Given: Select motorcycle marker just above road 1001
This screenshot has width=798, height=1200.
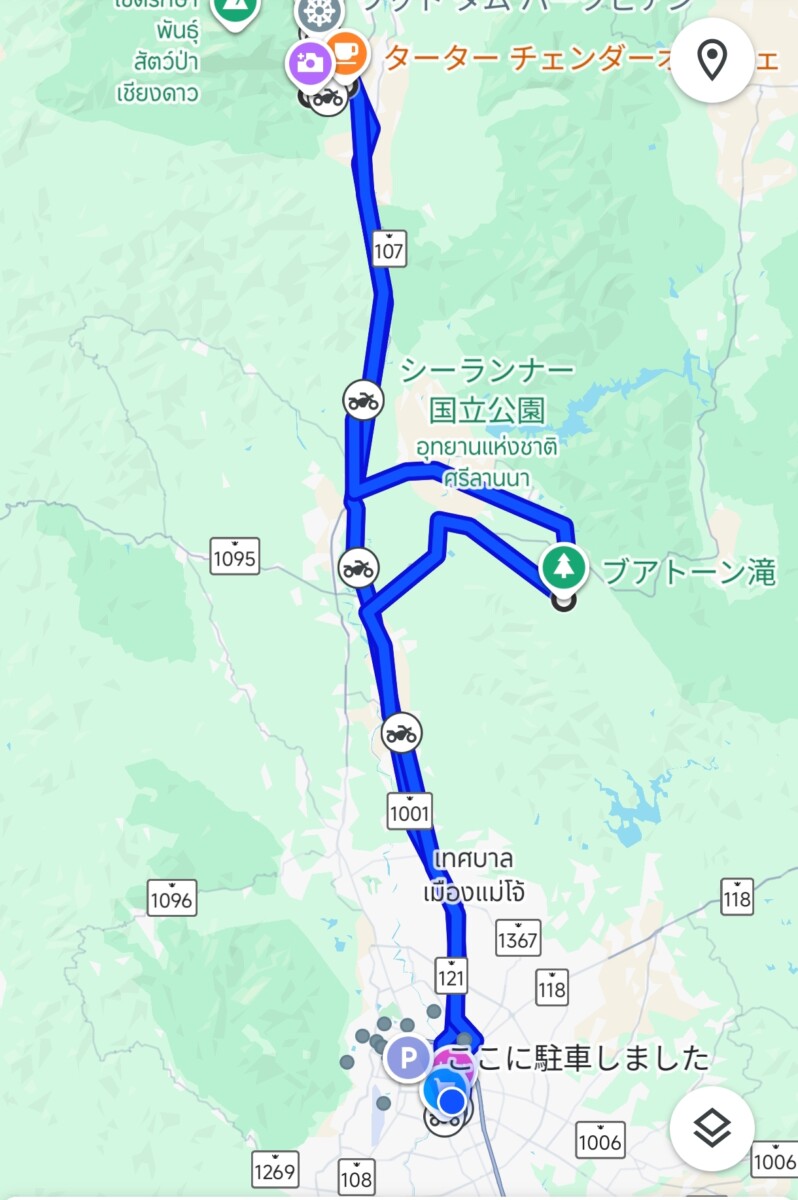Looking at the screenshot, I should 401,734.
